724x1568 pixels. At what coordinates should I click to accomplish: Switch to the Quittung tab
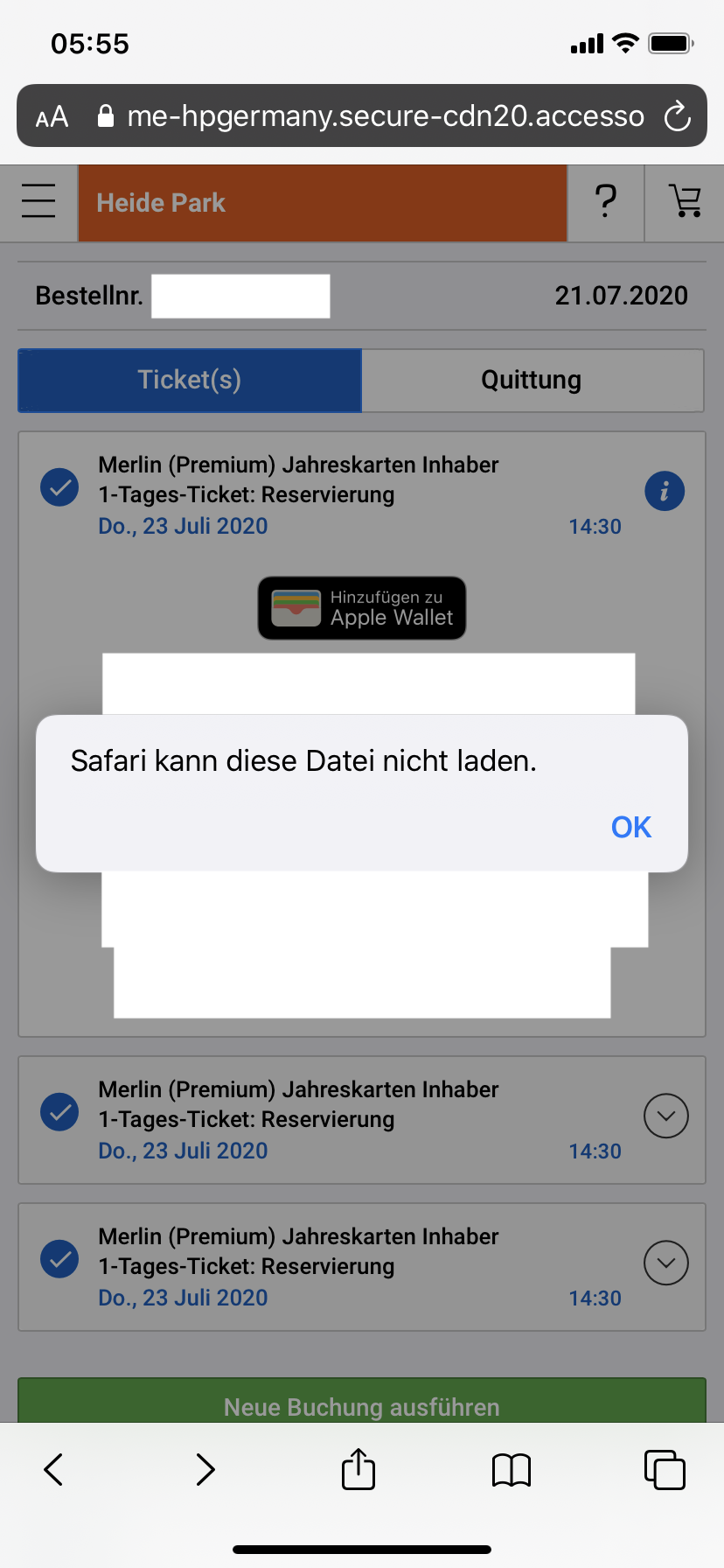tap(533, 380)
